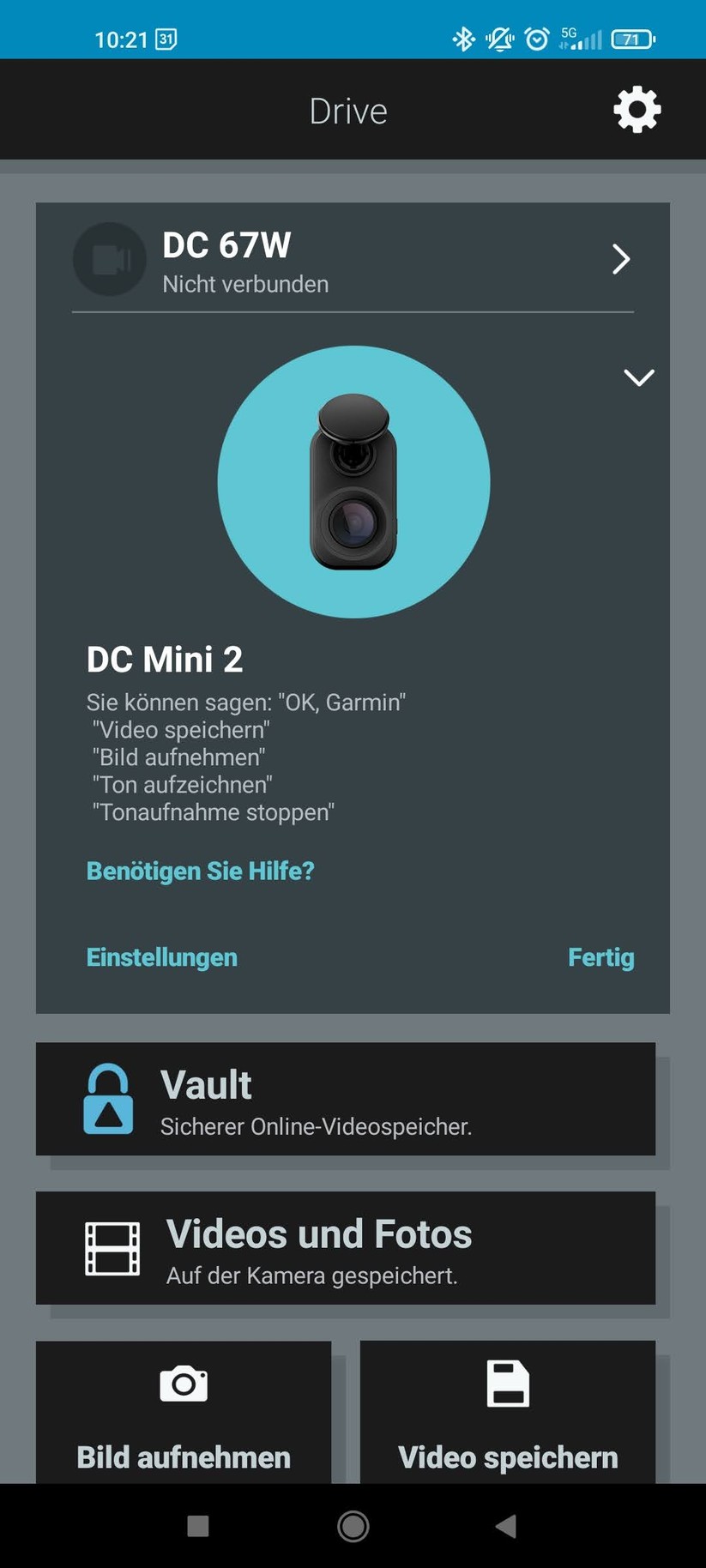Open Einstellungen for the DC Mini 2
The image size is (706, 1568).
161,956
